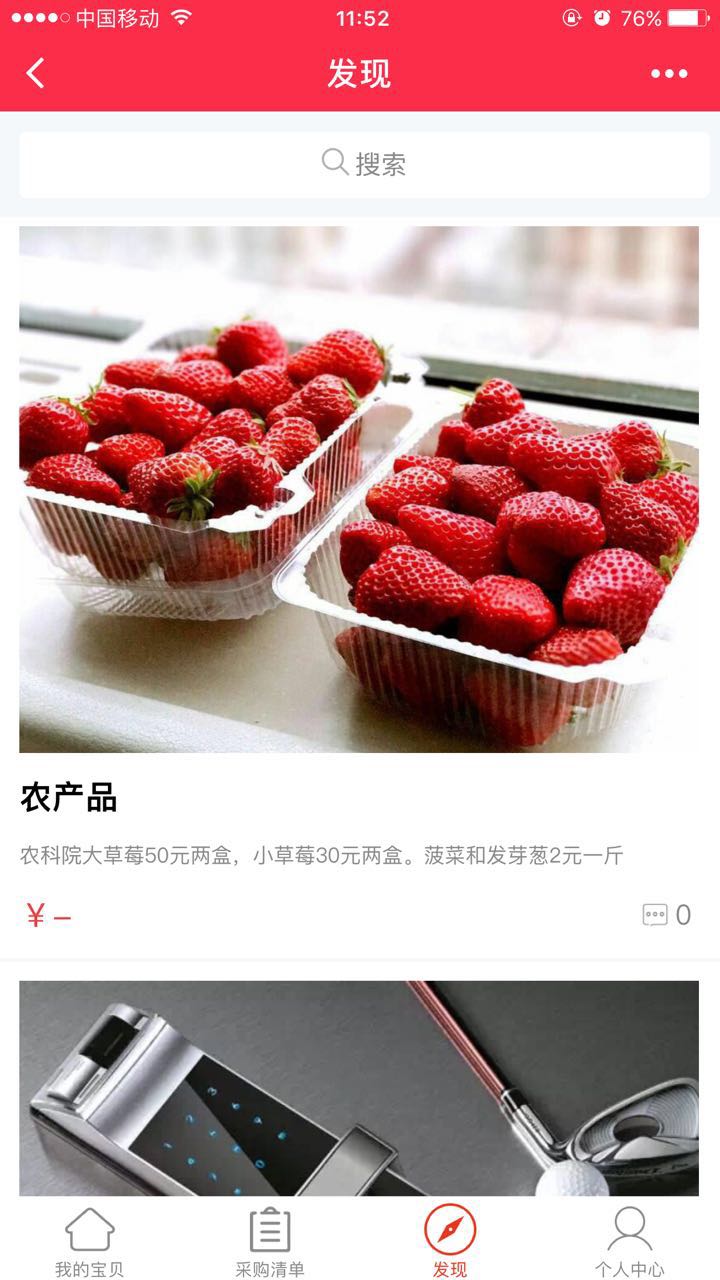Open the three-dot overflow menu

(x=669, y=73)
